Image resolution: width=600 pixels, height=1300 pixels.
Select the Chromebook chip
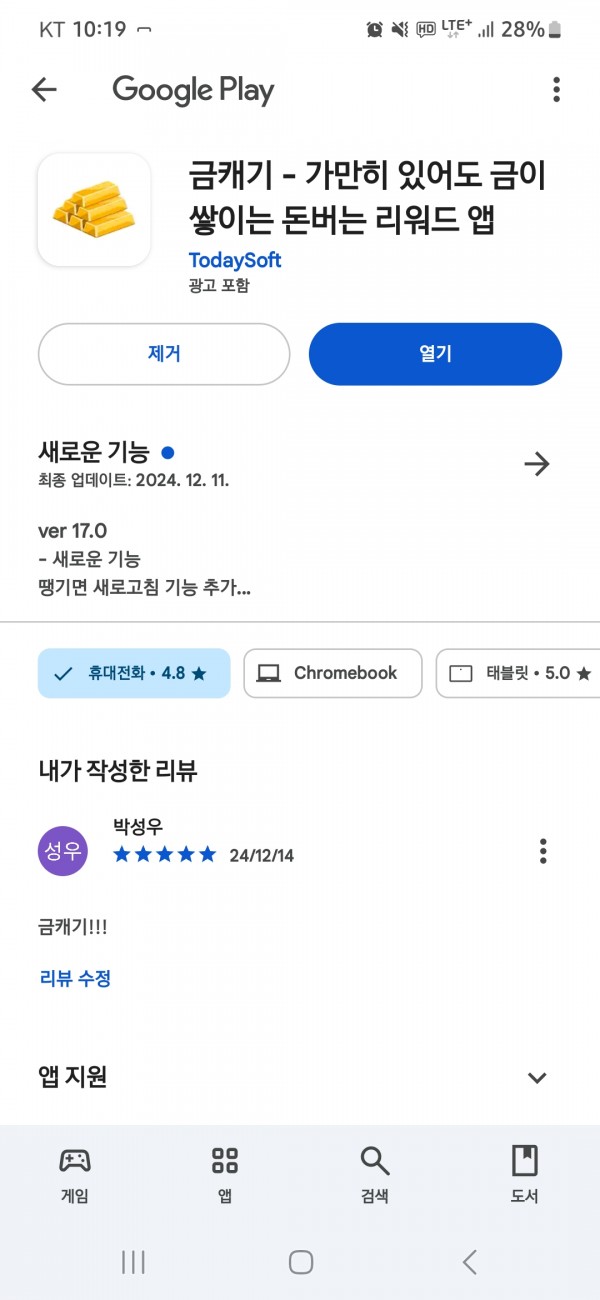click(333, 673)
